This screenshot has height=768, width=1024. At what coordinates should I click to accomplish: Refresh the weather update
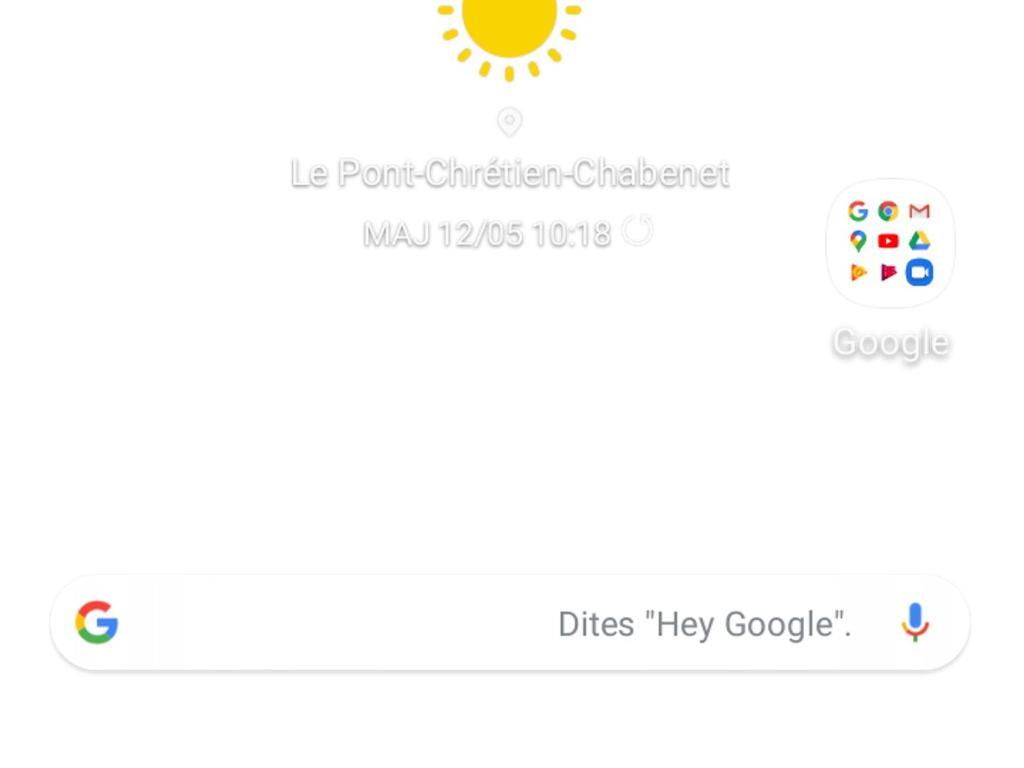point(637,231)
